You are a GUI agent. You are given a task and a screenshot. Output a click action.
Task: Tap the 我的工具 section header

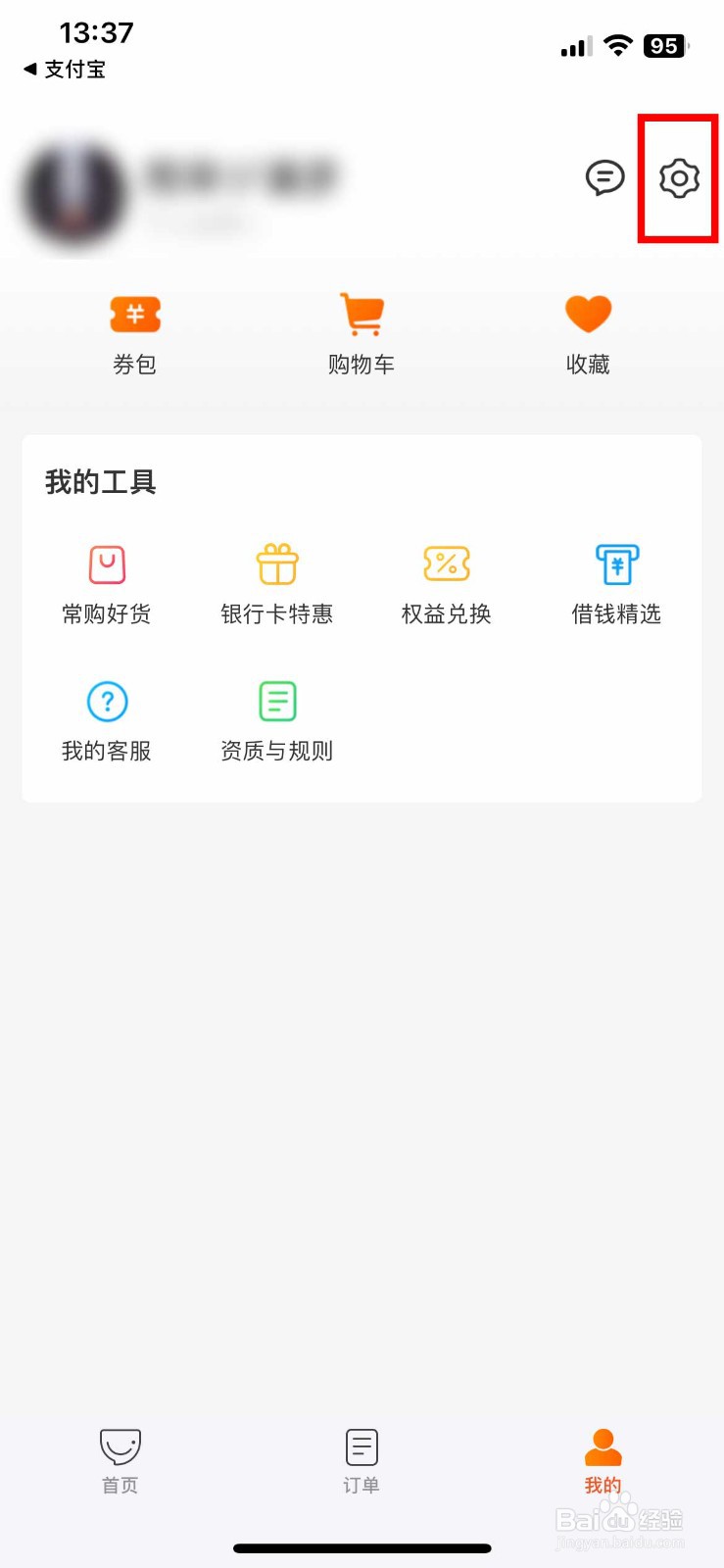coord(99,481)
